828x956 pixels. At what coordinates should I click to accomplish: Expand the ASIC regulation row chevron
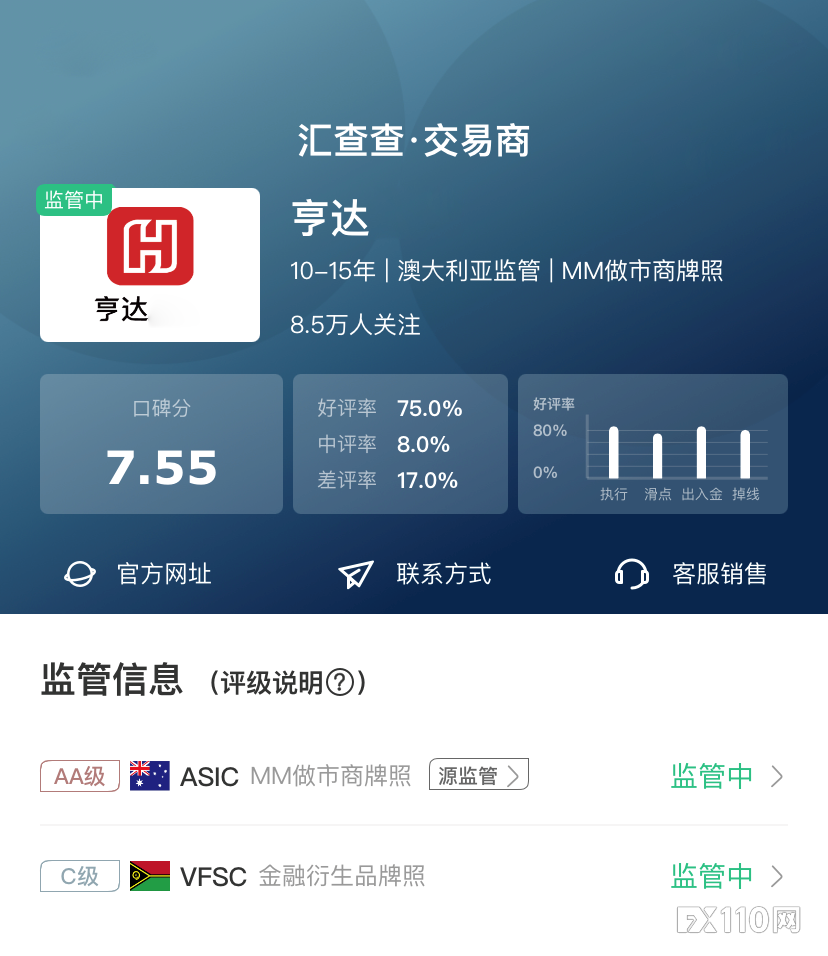[777, 776]
